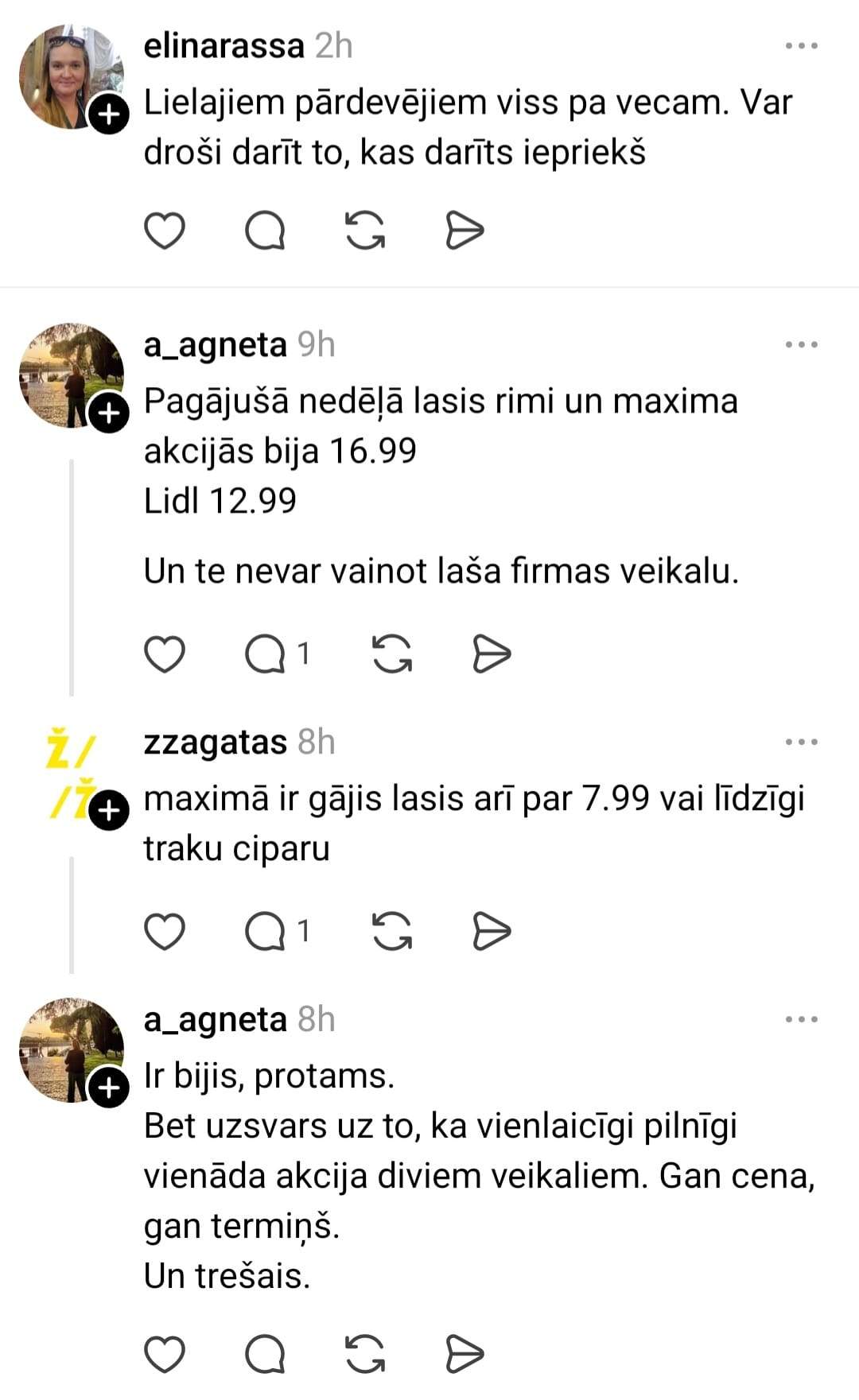Like a_agneta's 8h reply
This screenshot has height=1400, width=859.
point(165,1355)
